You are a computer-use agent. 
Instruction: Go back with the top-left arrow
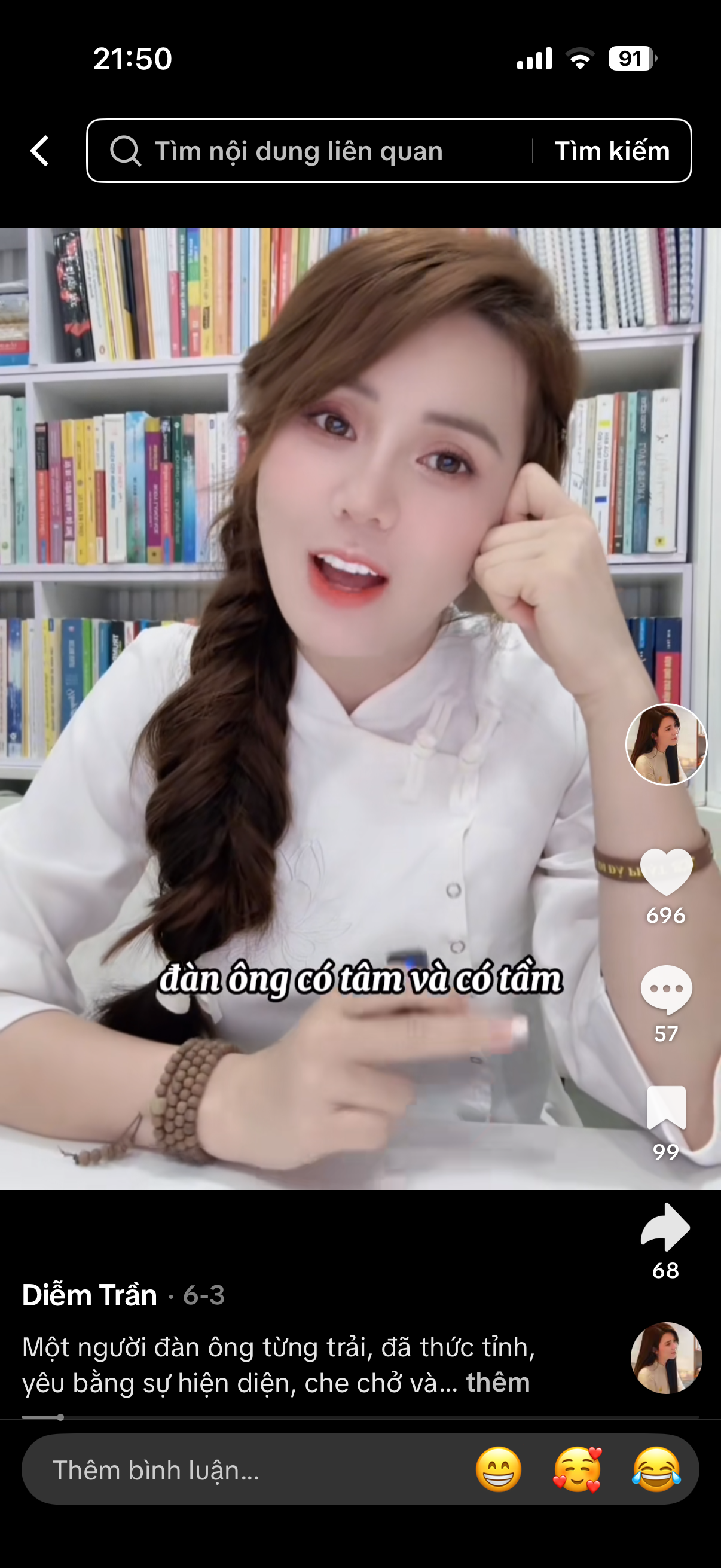click(x=39, y=150)
